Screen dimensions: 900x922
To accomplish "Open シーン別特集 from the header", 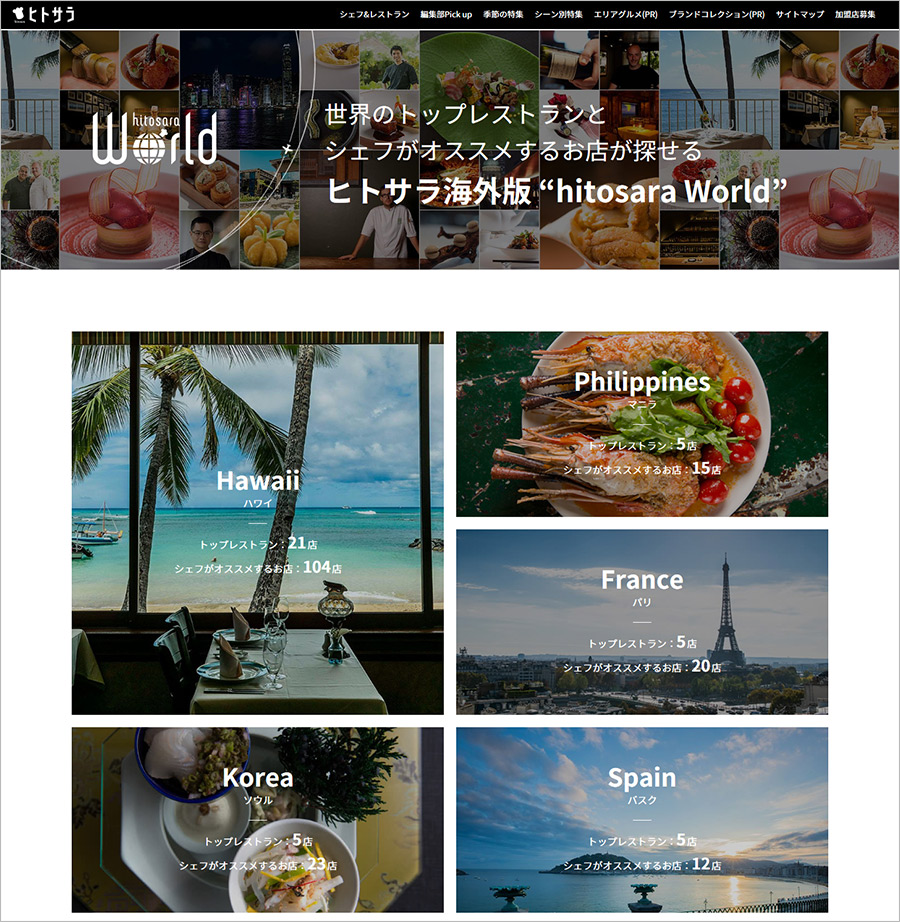I will (558, 15).
